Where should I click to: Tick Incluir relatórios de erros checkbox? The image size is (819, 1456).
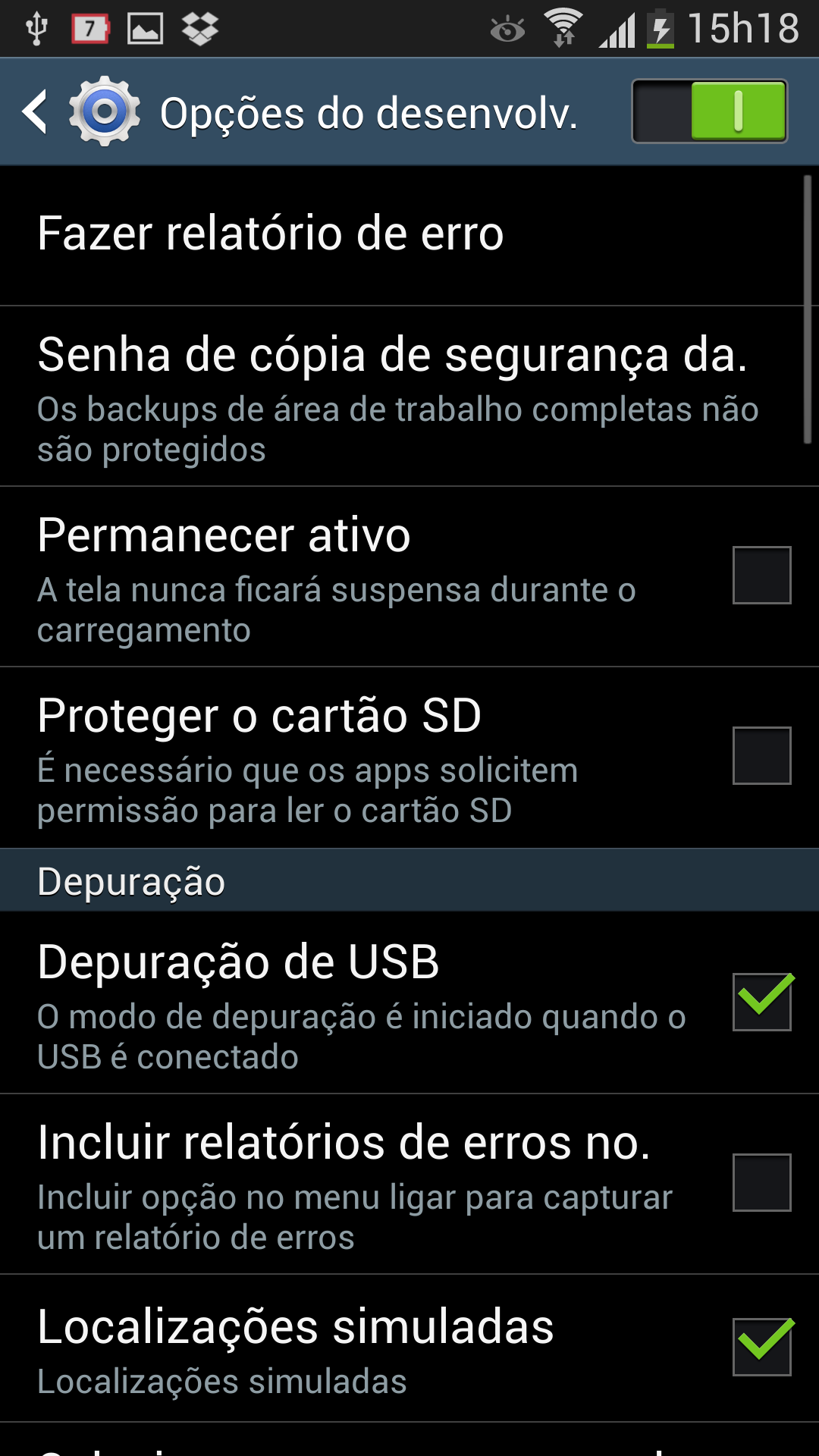(x=761, y=1182)
